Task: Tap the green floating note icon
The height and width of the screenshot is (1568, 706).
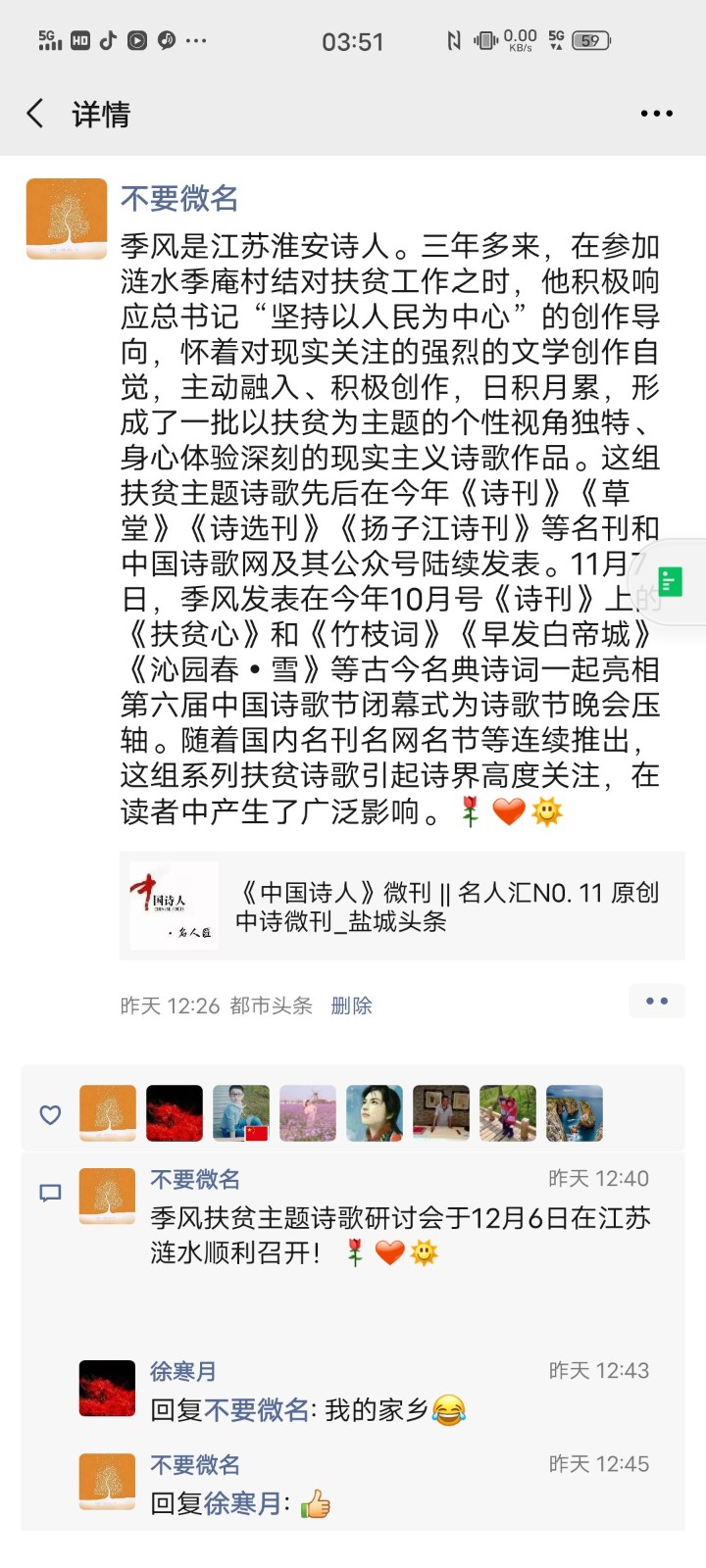Action: pos(671,581)
